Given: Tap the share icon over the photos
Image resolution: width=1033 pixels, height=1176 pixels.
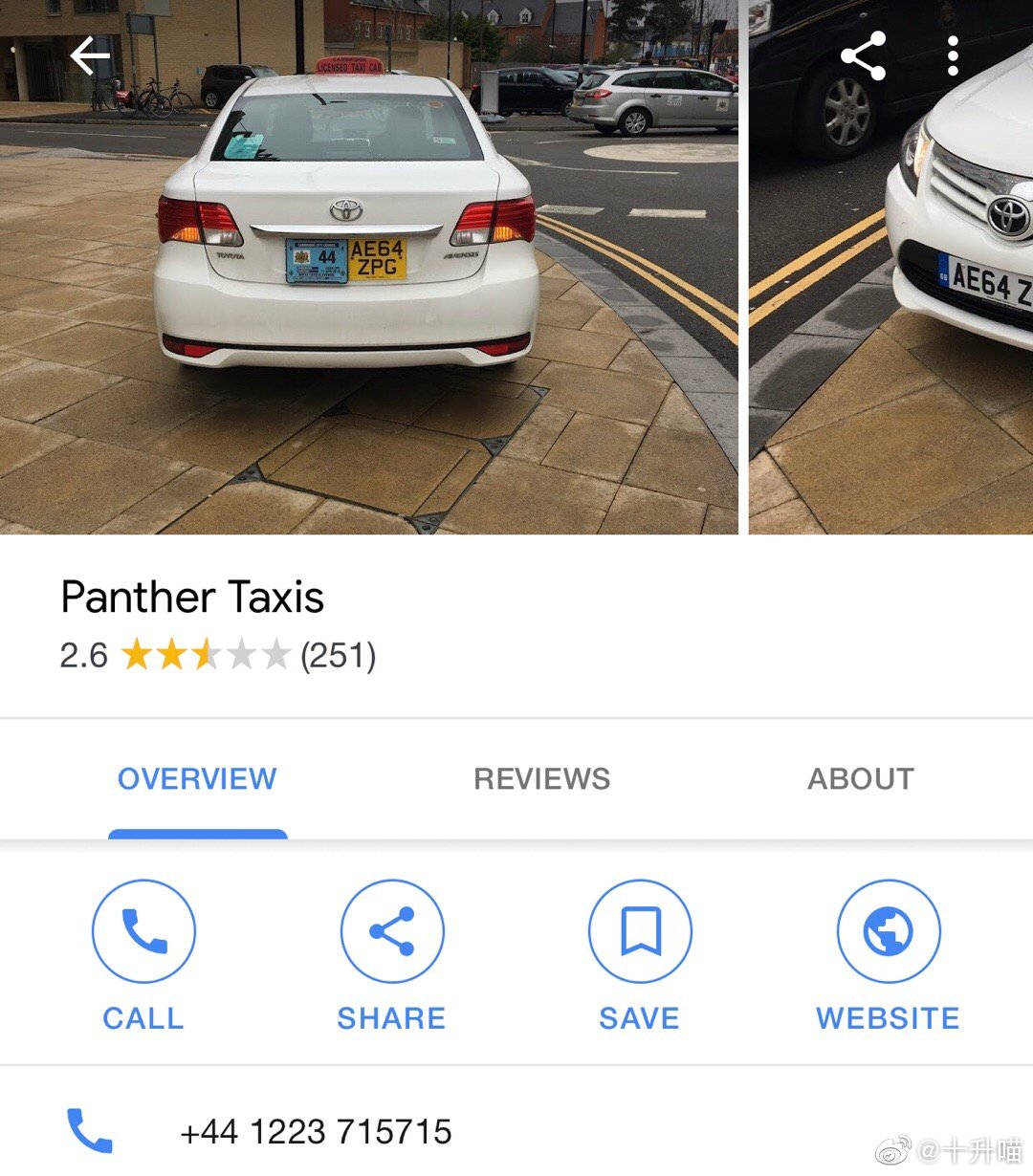Looking at the screenshot, I should [x=863, y=56].
